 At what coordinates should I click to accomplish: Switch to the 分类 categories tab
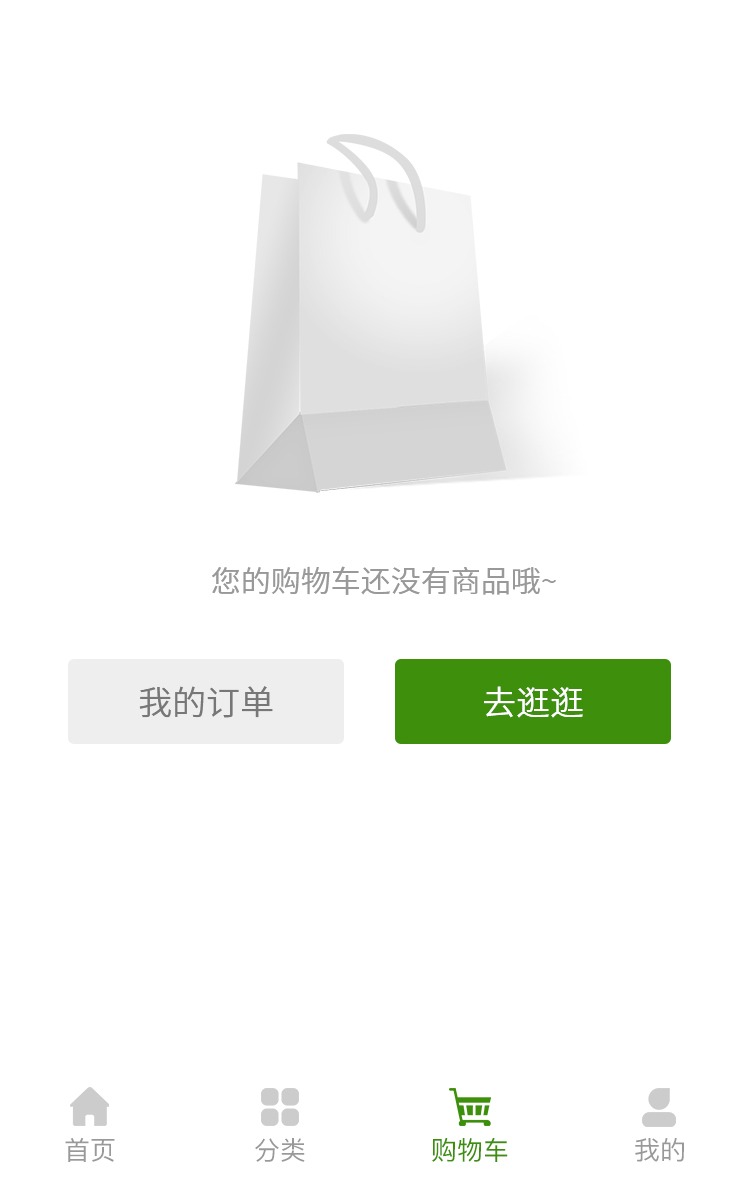click(x=280, y=1125)
